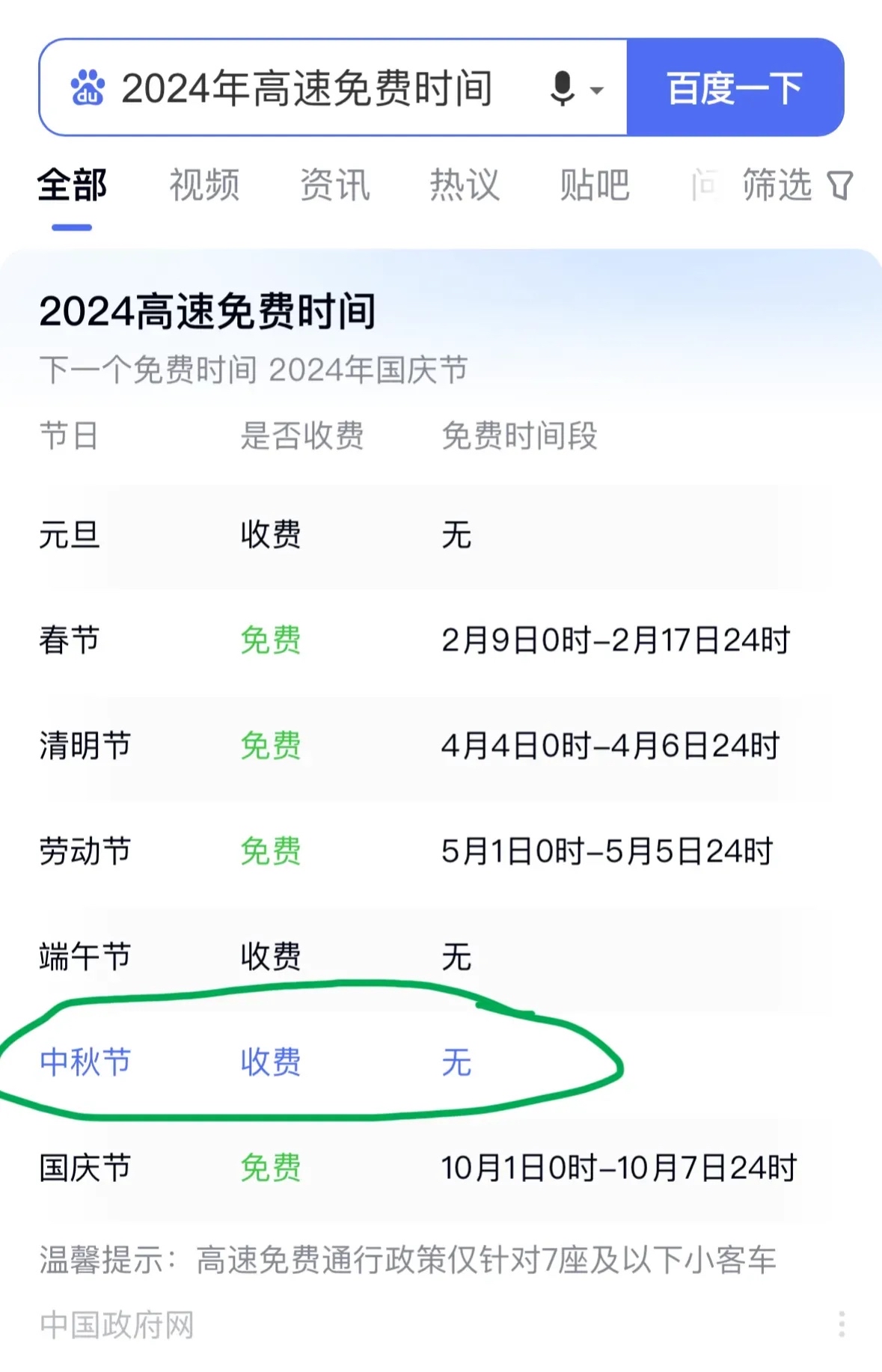The height and width of the screenshot is (1372, 882).
Task: Hit the 百度一下 search button
Action: click(x=735, y=88)
